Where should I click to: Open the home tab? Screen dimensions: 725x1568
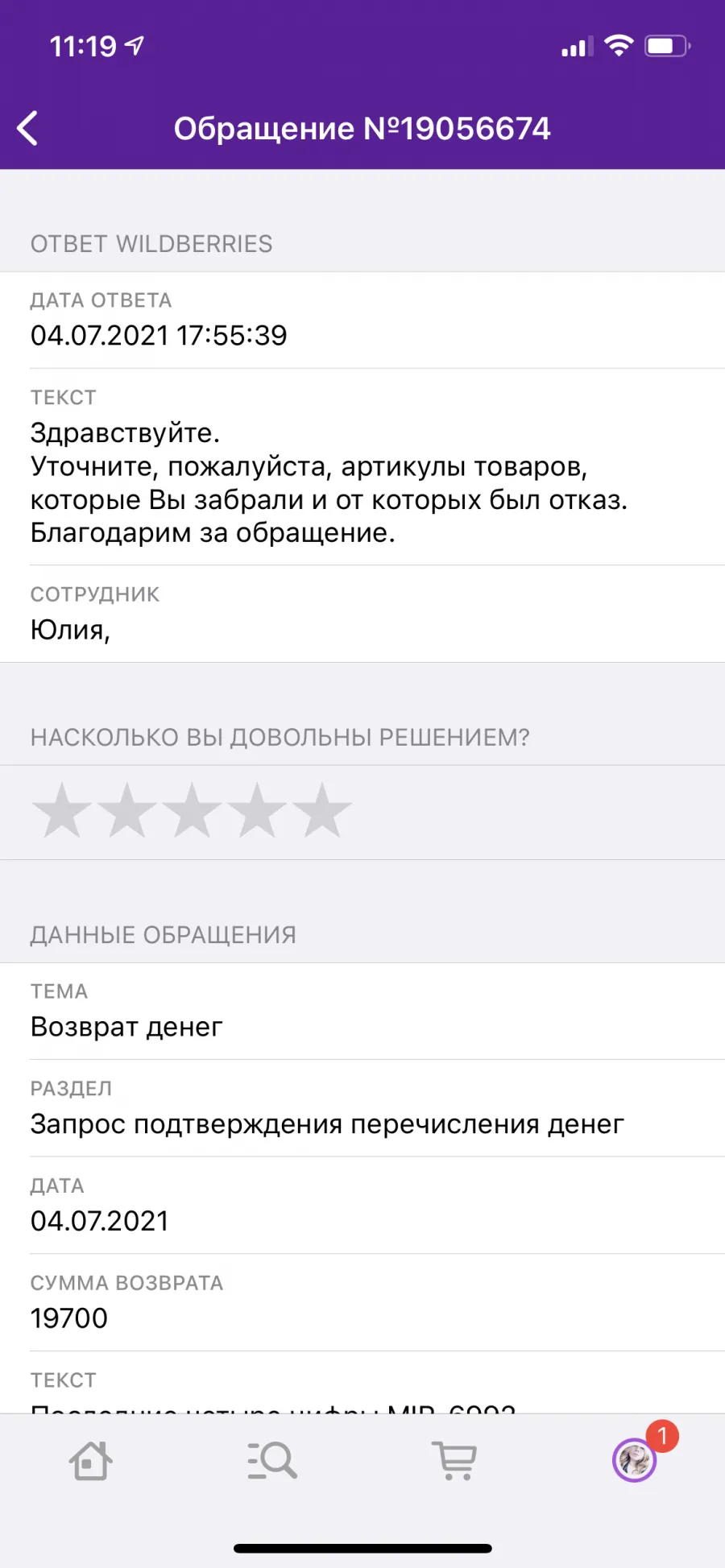pos(90,1460)
